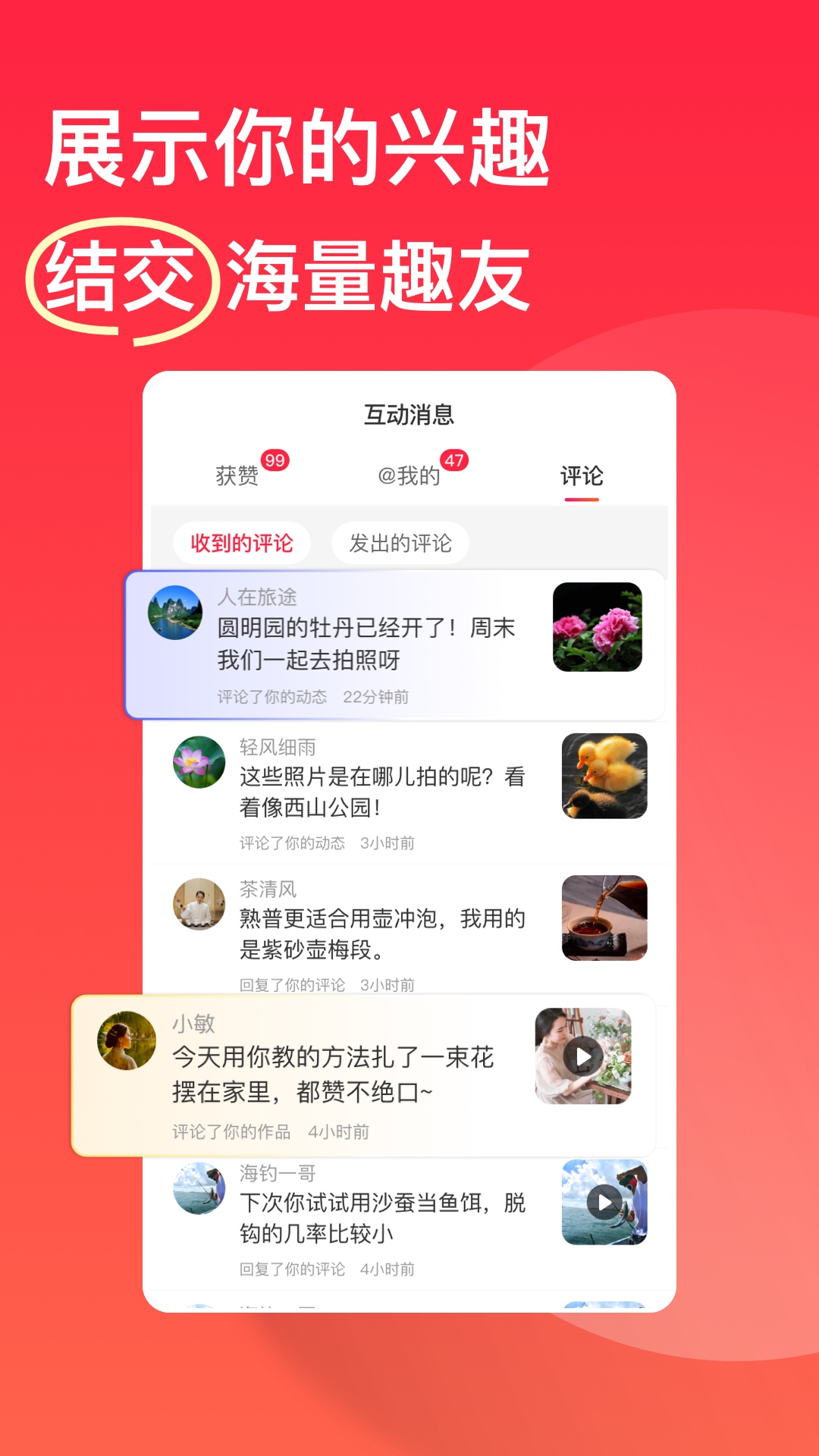Open the tea brewing photo thumbnail

[607, 918]
